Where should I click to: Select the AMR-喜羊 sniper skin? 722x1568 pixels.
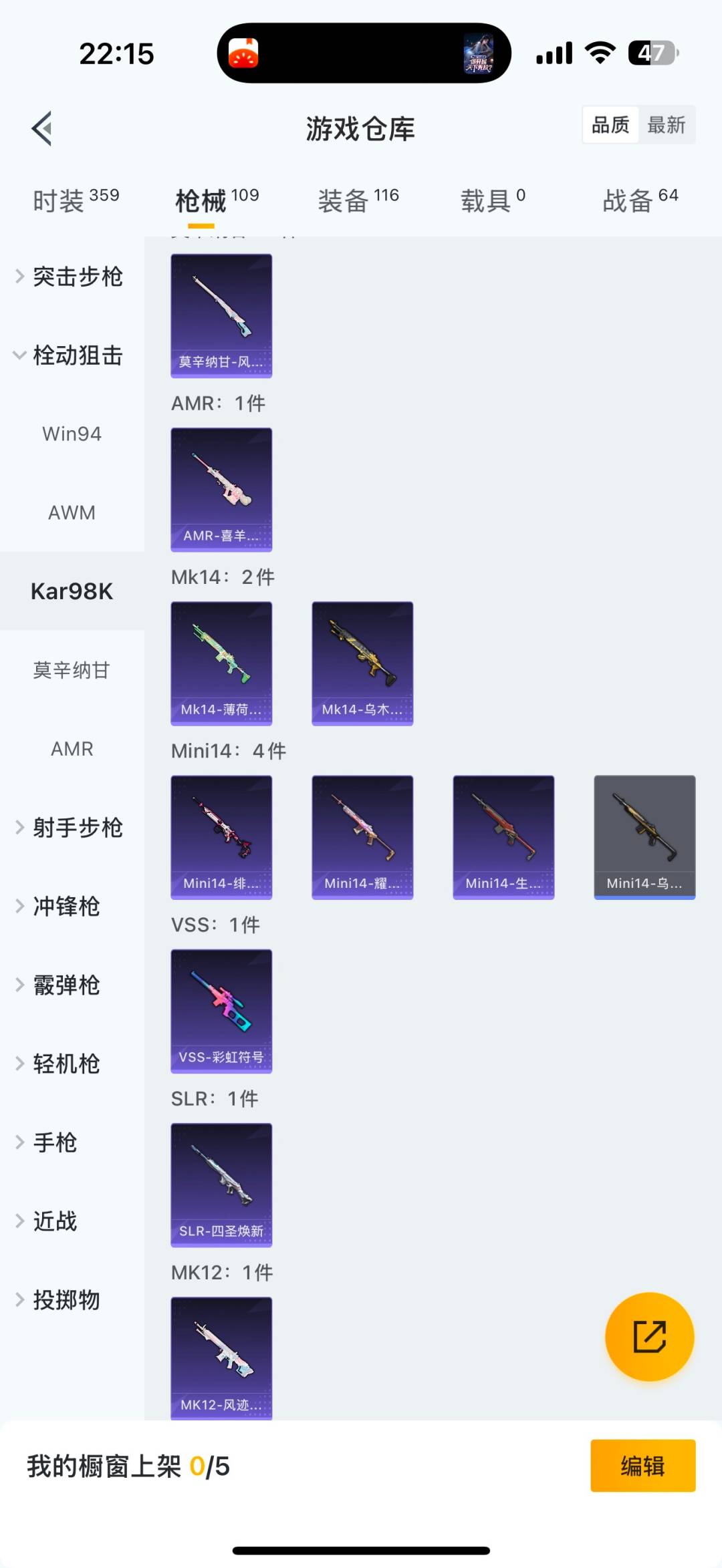[221, 489]
